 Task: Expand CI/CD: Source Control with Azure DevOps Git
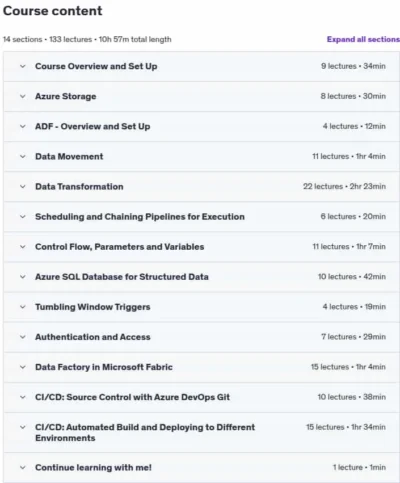(x=202, y=397)
